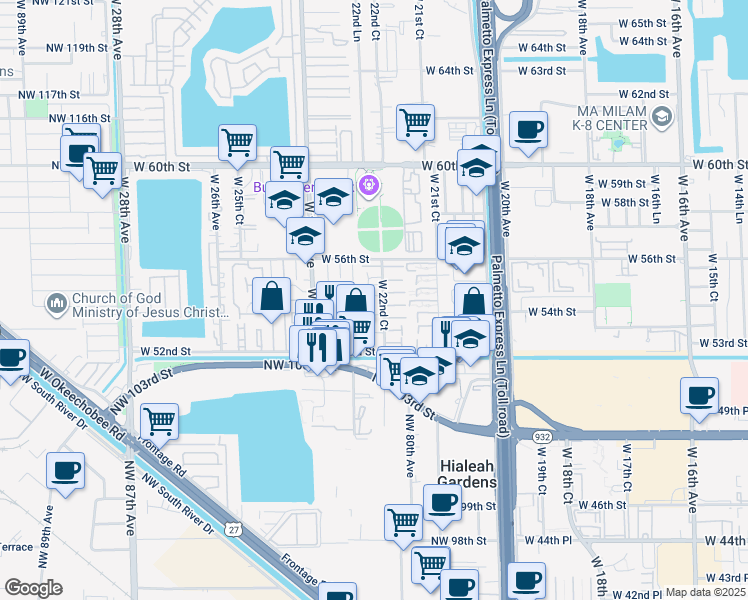The image size is (748, 600).
Task: Tap the shopping bag marker beside W 54th St
Action: (x=473, y=304)
